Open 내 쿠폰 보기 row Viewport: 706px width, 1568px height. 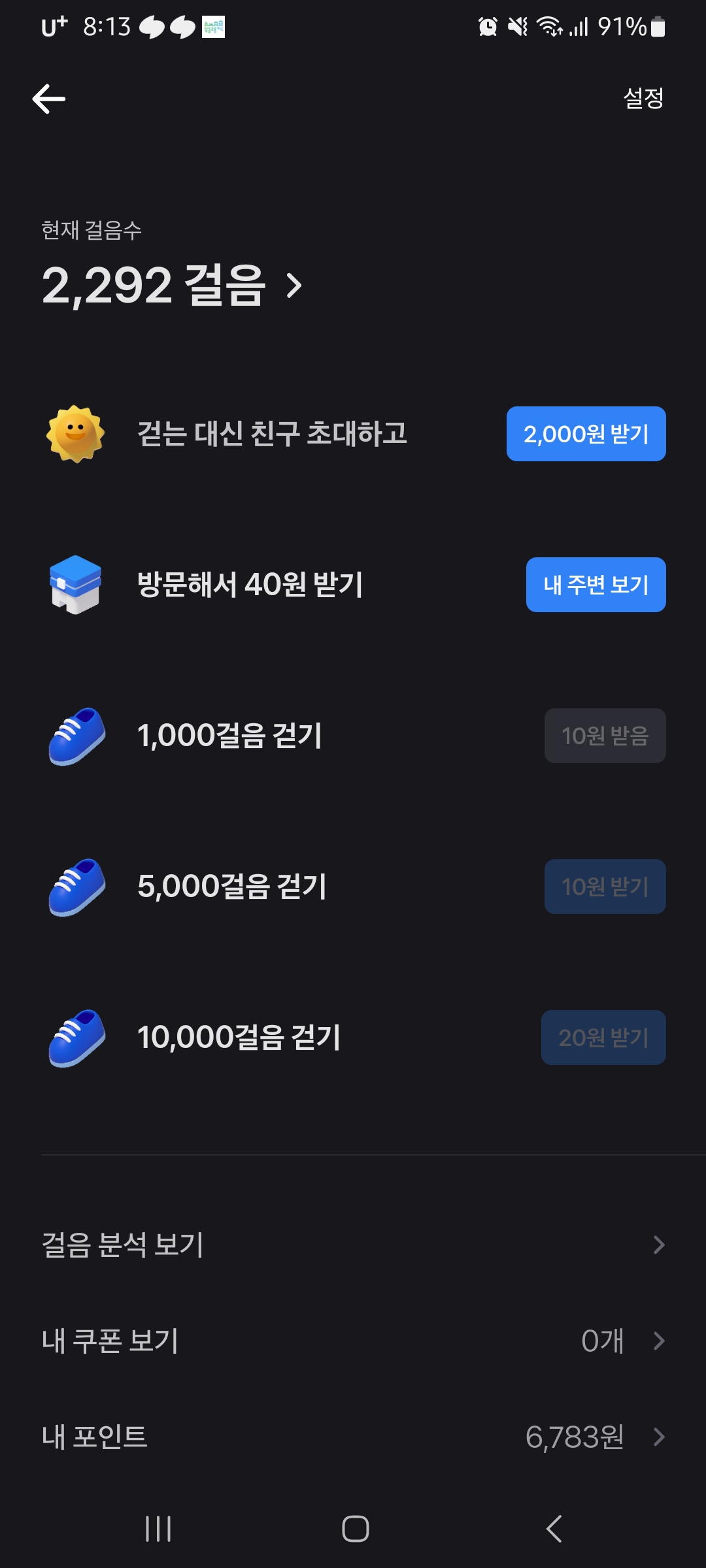[353, 1341]
